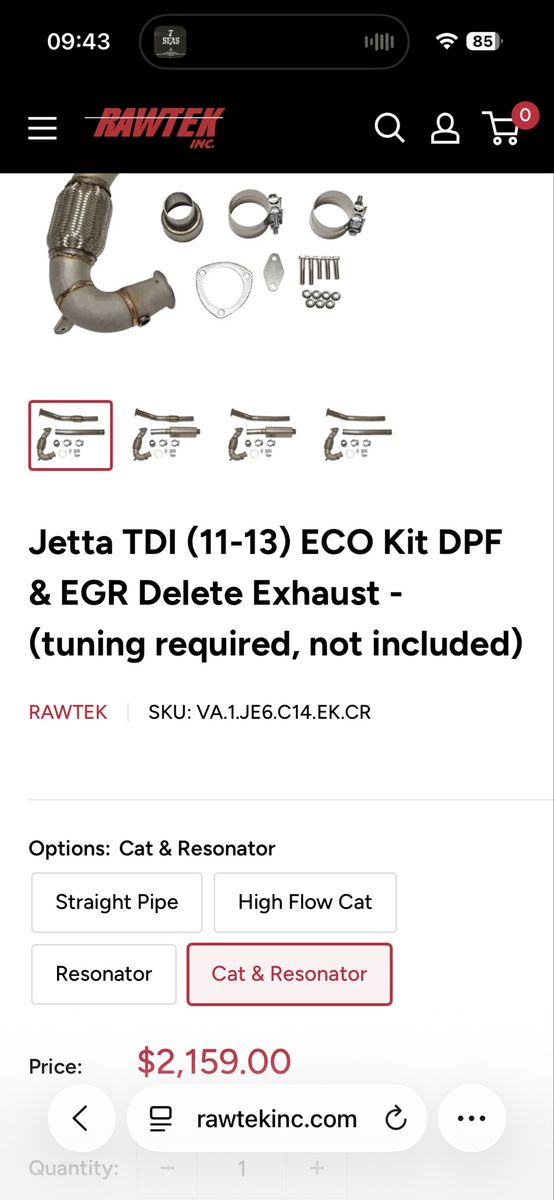
Task: Choose the Cat & Resonator option
Action: pyautogui.click(x=290, y=974)
